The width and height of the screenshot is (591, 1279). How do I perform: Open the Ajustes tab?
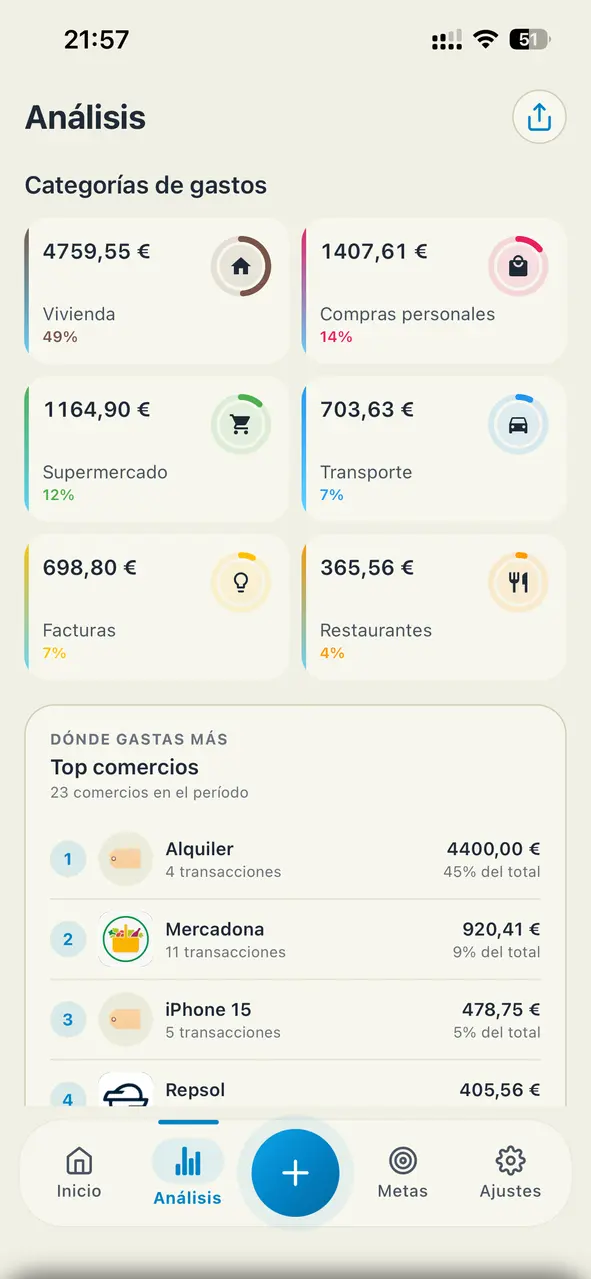click(x=510, y=1173)
